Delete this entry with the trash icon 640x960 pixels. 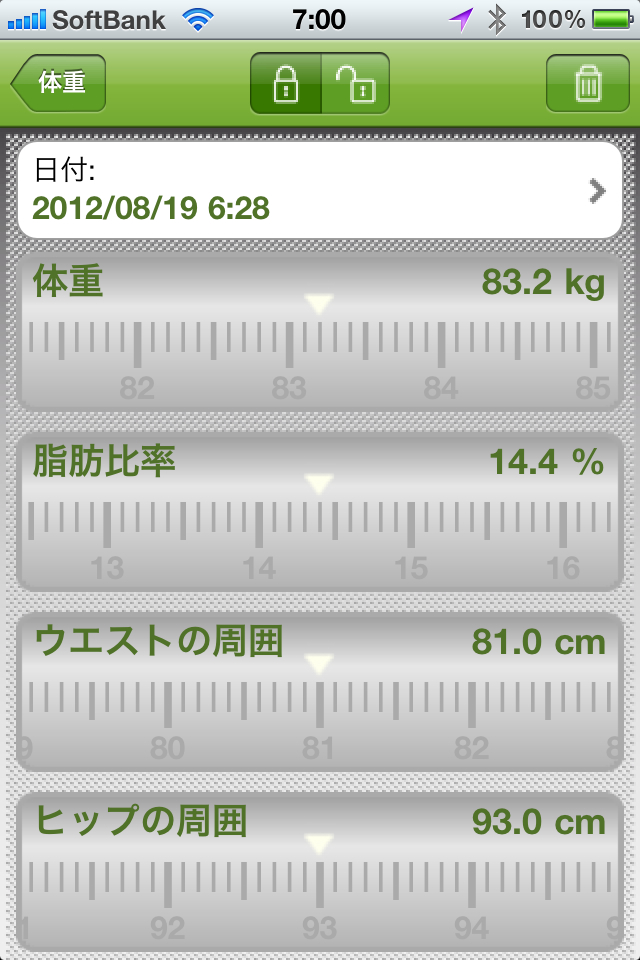pyautogui.click(x=587, y=84)
